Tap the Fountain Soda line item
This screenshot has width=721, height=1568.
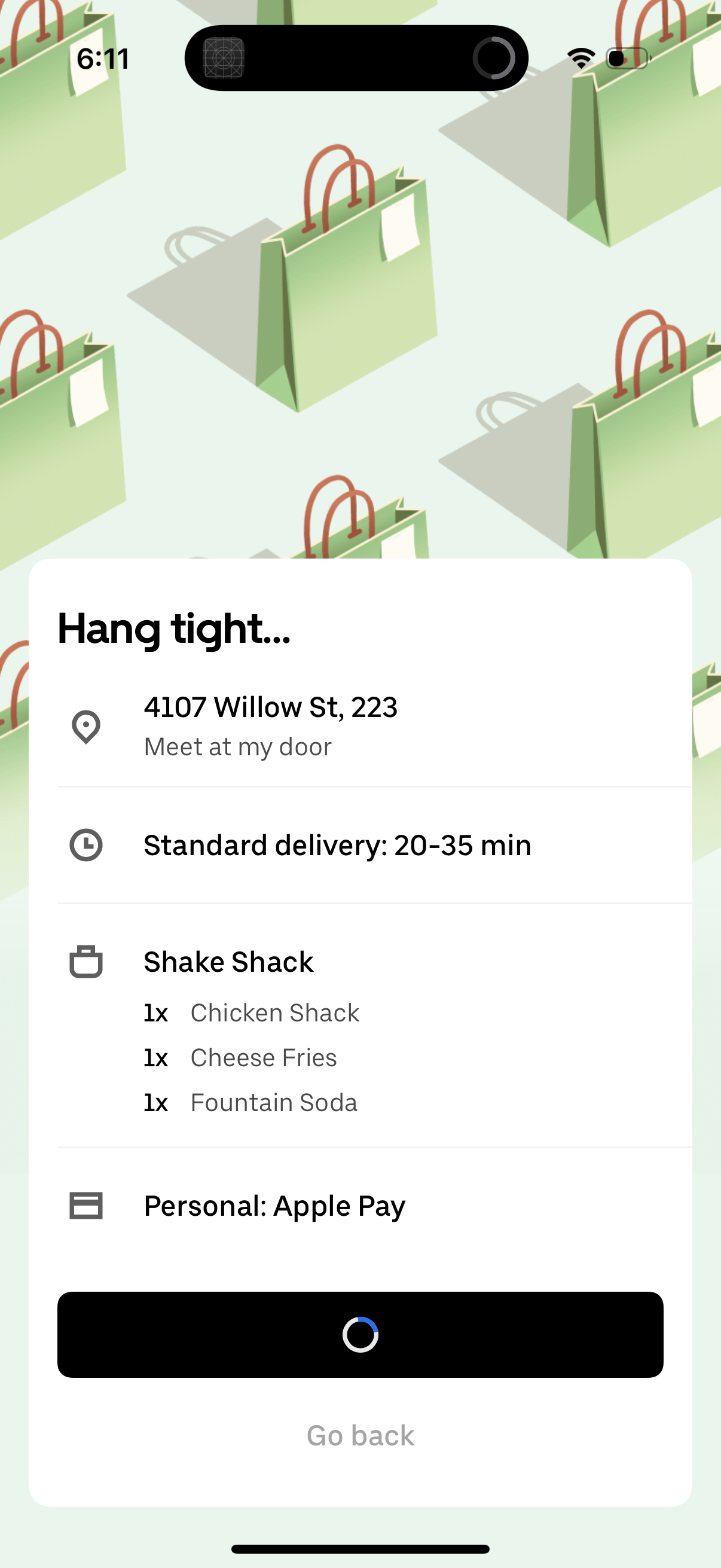tap(274, 1102)
